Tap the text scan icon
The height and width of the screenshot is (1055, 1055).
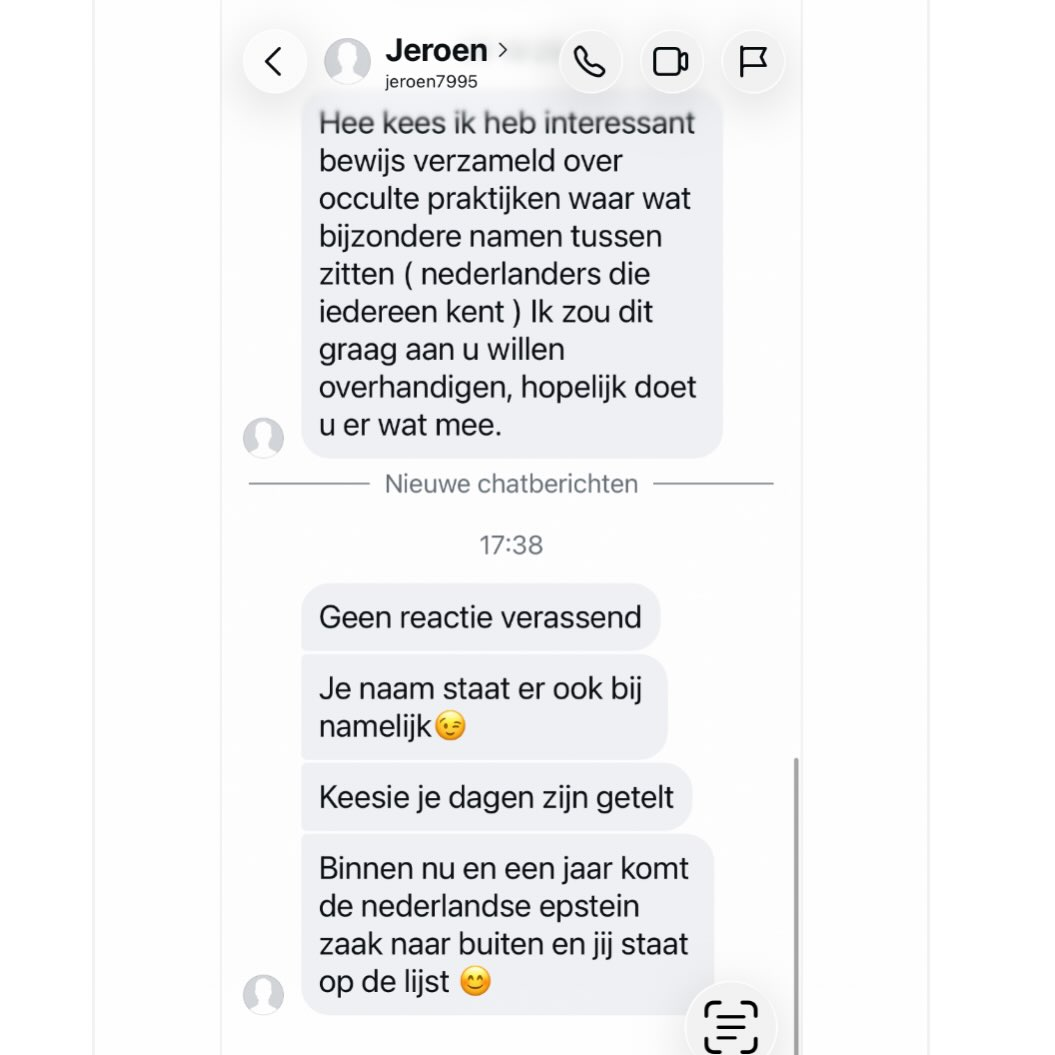click(731, 1026)
